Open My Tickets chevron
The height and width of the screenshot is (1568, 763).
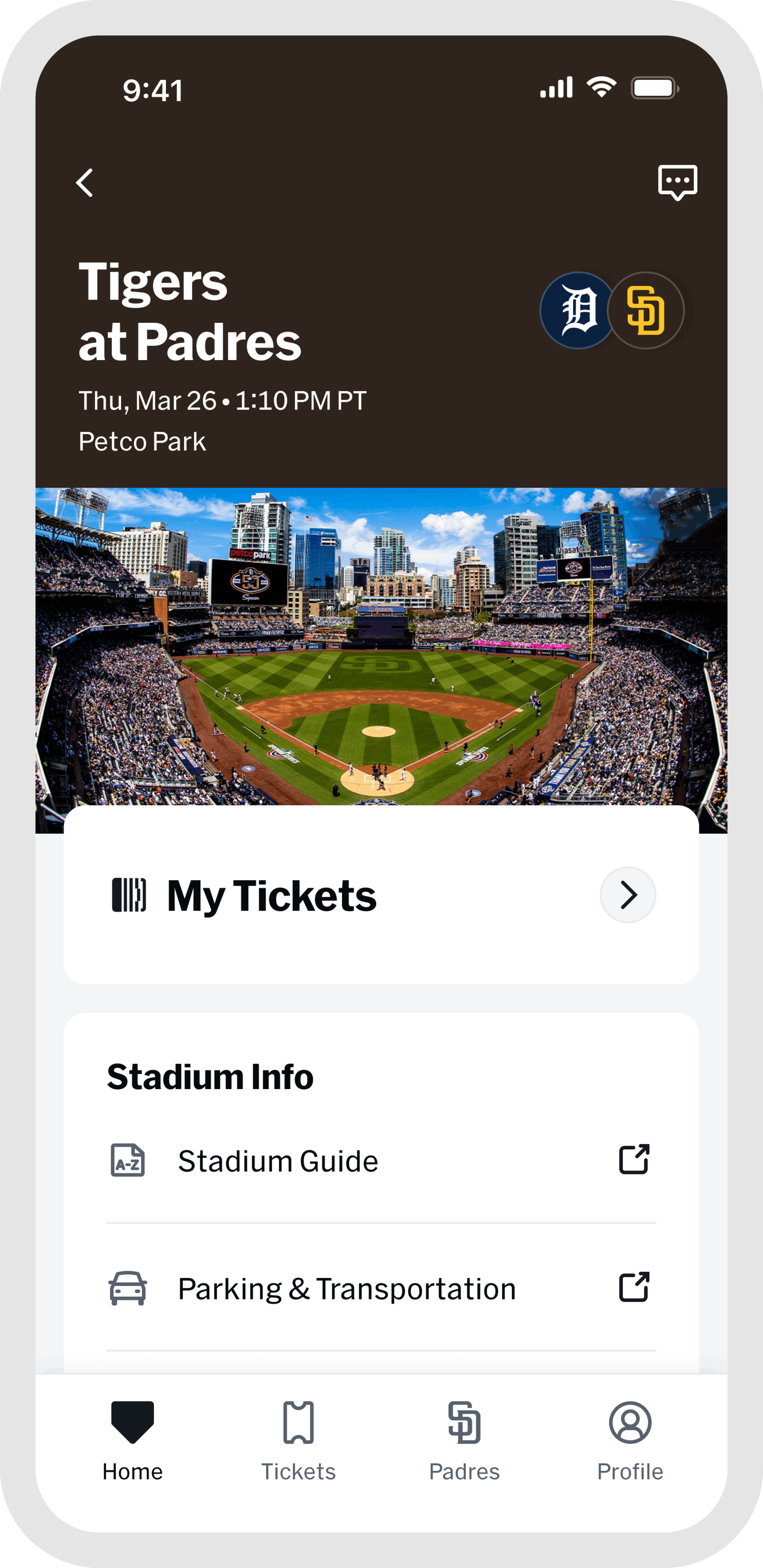(628, 895)
